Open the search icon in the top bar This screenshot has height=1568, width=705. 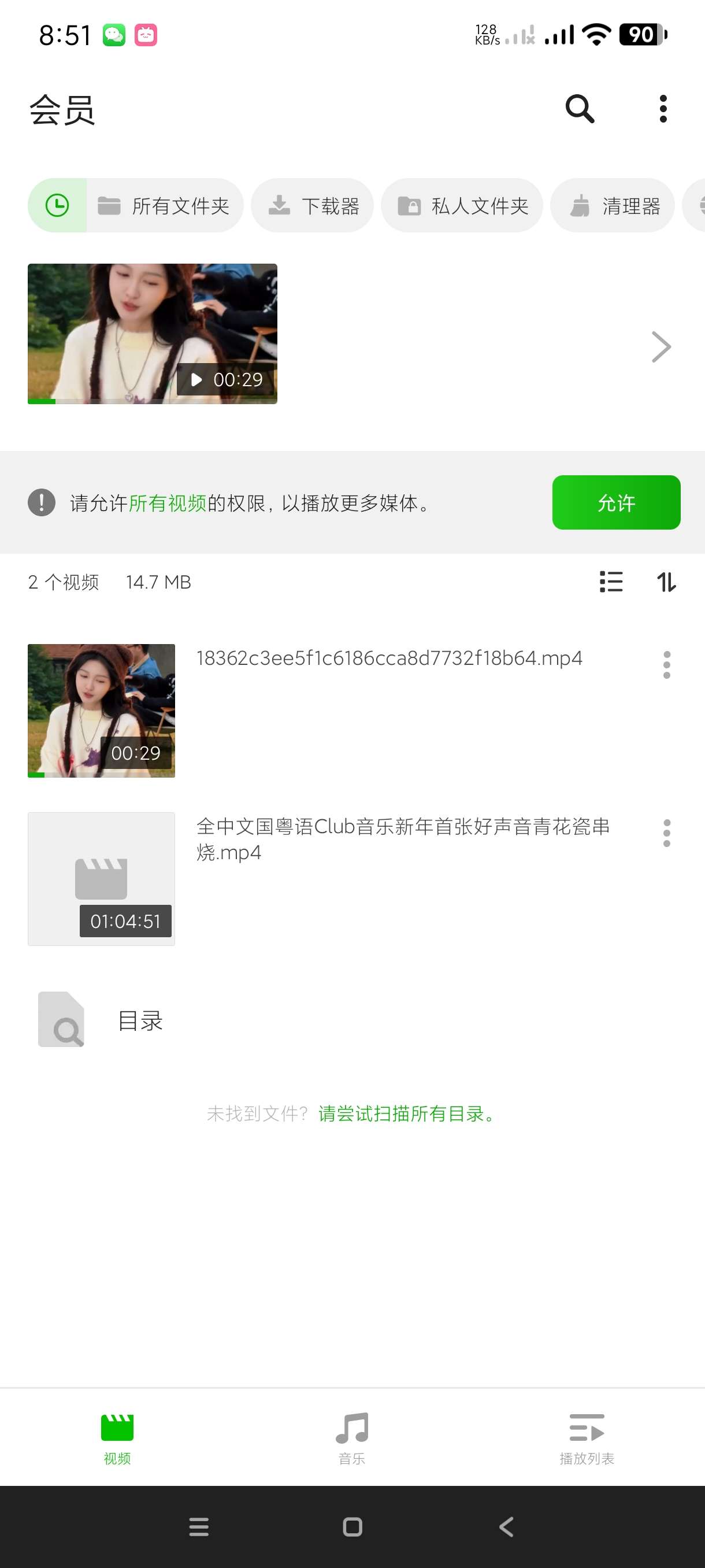coord(579,110)
